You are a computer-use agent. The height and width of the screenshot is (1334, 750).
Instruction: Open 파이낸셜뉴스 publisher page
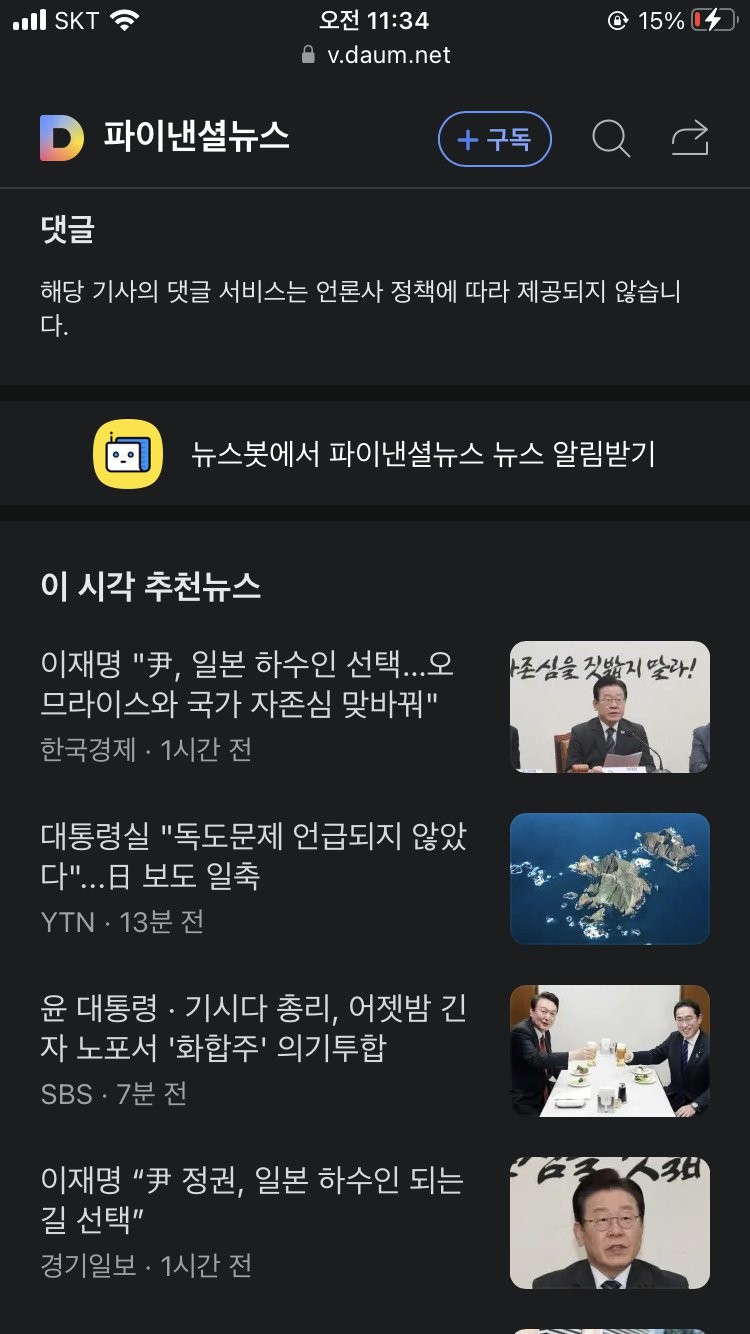pyautogui.click(x=197, y=136)
